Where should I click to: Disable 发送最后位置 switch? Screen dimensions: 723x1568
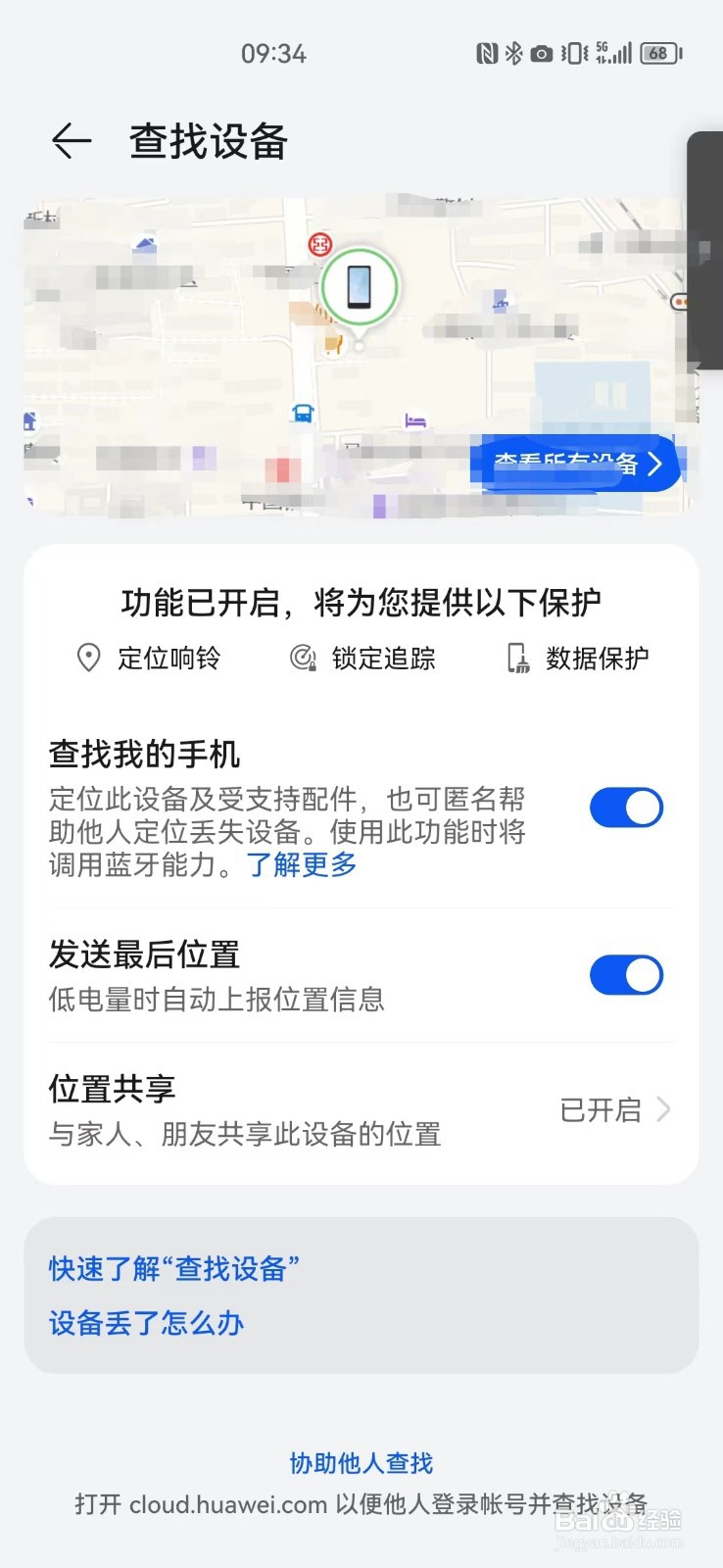point(626,975)
